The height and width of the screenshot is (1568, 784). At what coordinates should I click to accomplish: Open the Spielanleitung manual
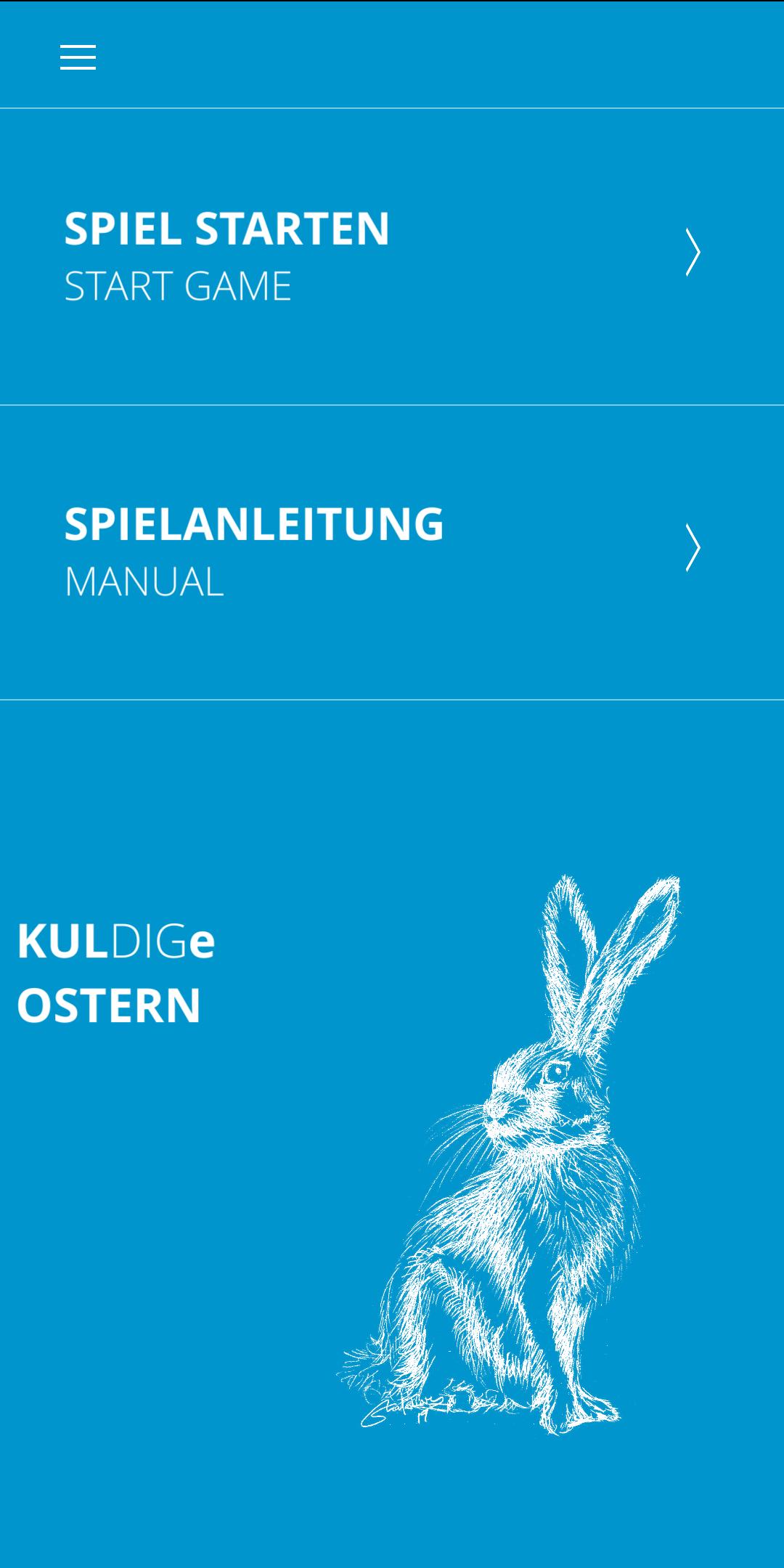[392, 552]
